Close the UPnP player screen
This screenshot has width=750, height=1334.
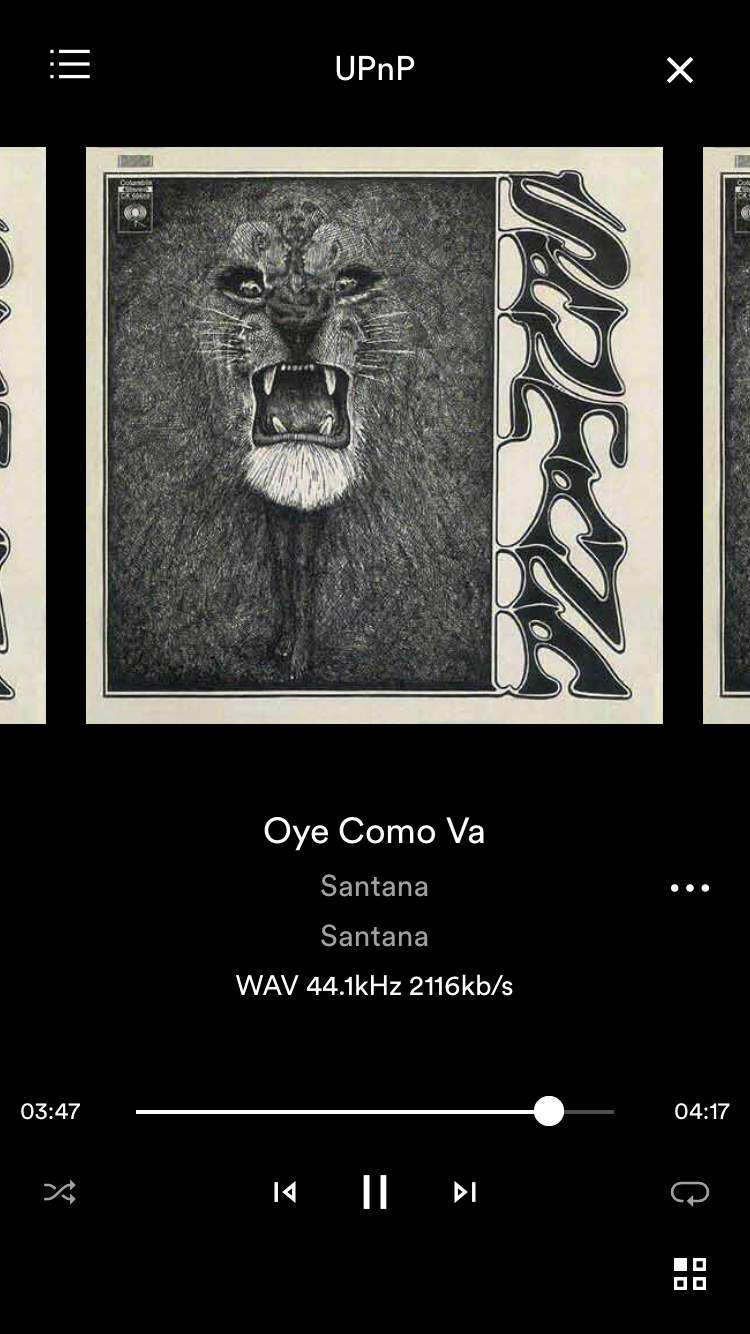coord(680,70)
